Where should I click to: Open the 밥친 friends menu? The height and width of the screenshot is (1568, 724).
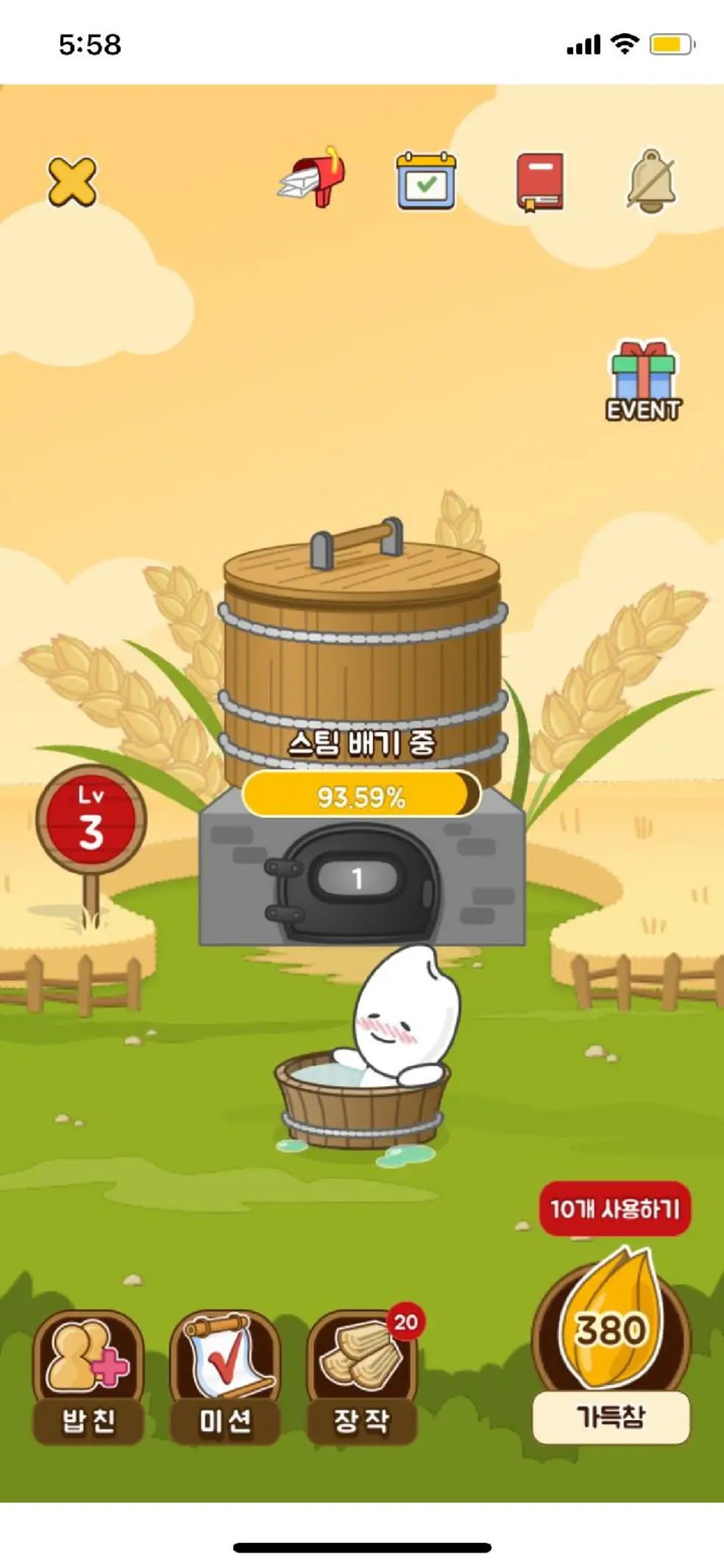(88, 1374)
